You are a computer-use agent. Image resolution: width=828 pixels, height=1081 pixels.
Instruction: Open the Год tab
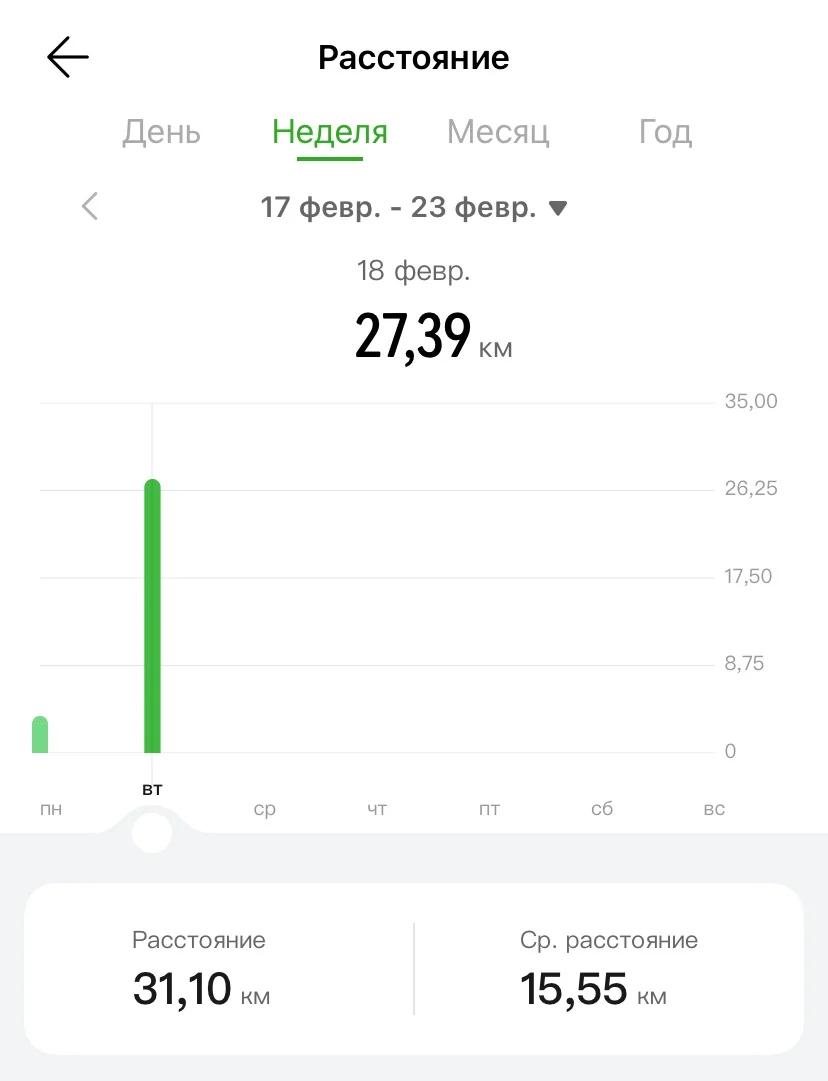[665, 132]
